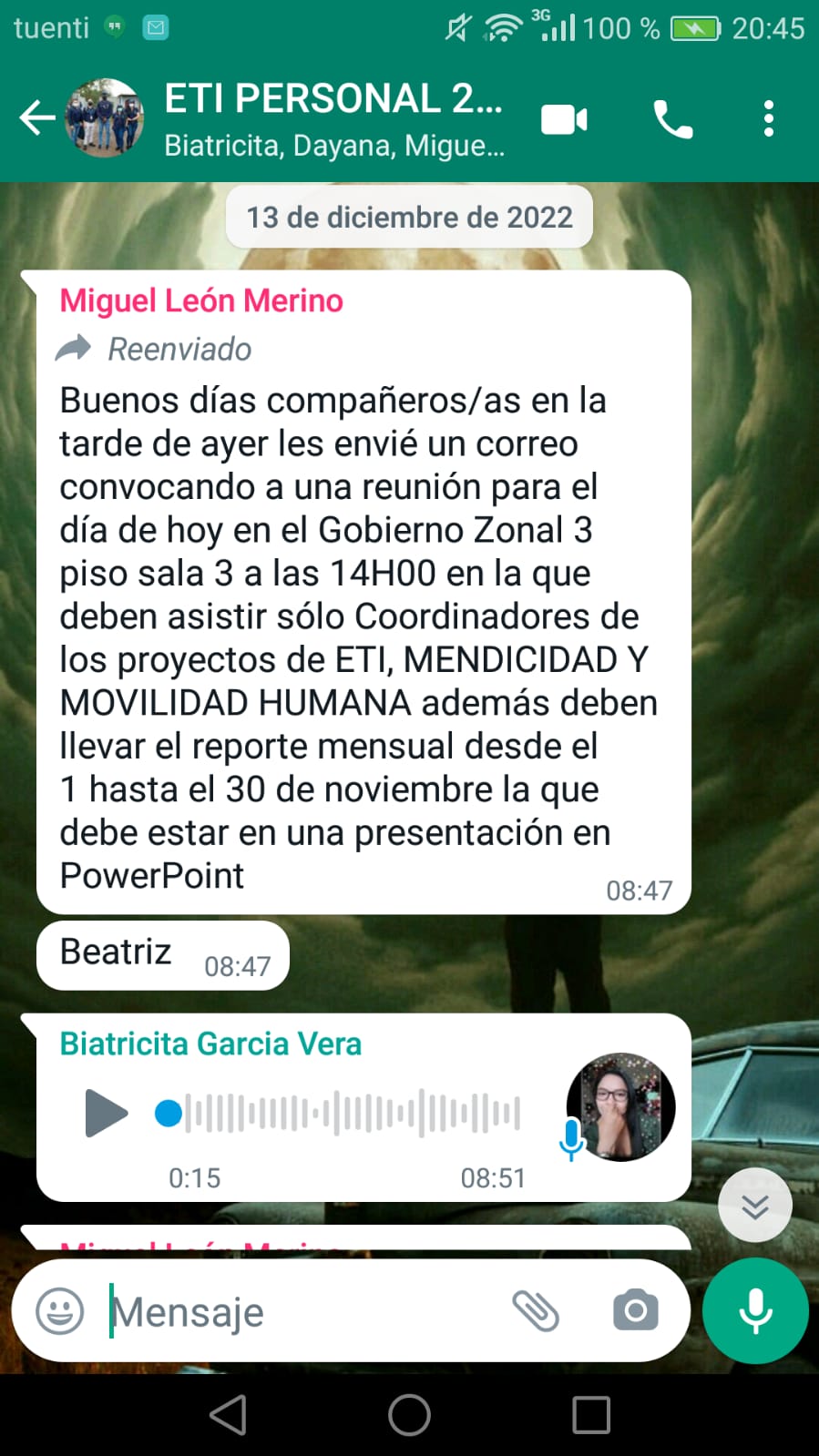The image size is (819, 1456).
Task: Tap the voice message seek dot
Action: click(x=169, y=1113)
